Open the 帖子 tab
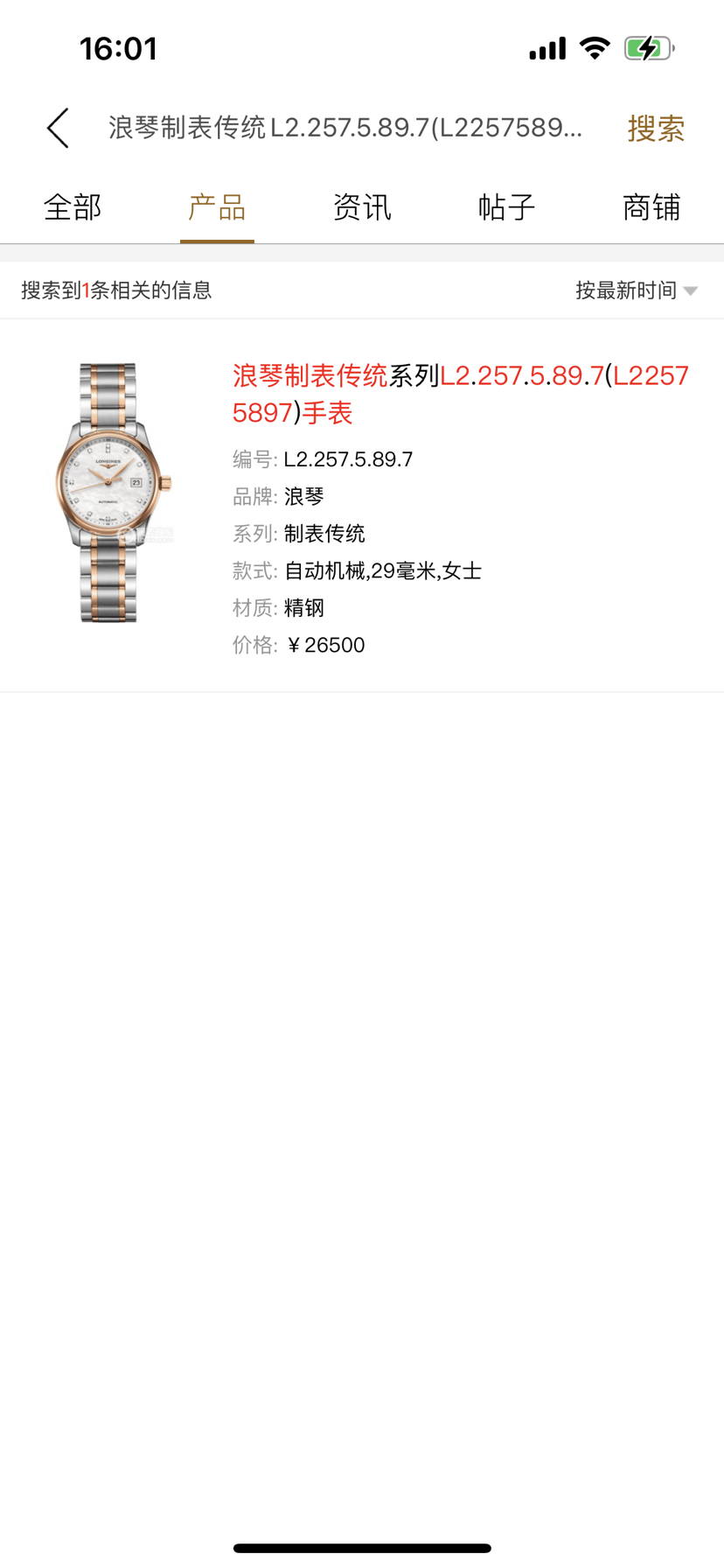This screenshot has width=724, height=1568. tap(506, 207)
